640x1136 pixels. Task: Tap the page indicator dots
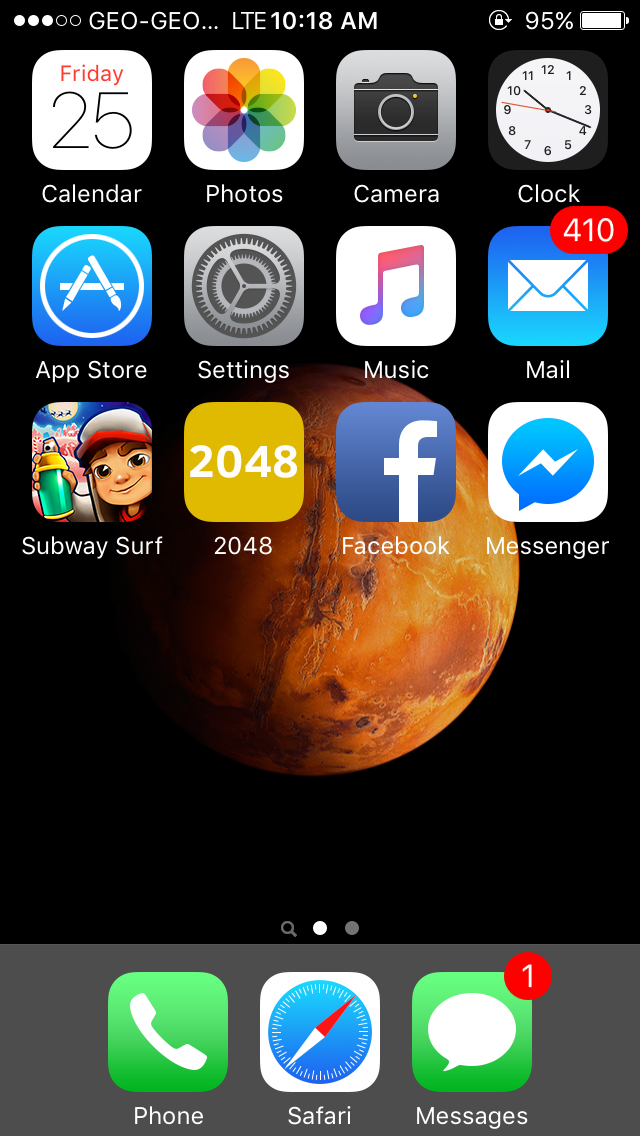(320, 928)
